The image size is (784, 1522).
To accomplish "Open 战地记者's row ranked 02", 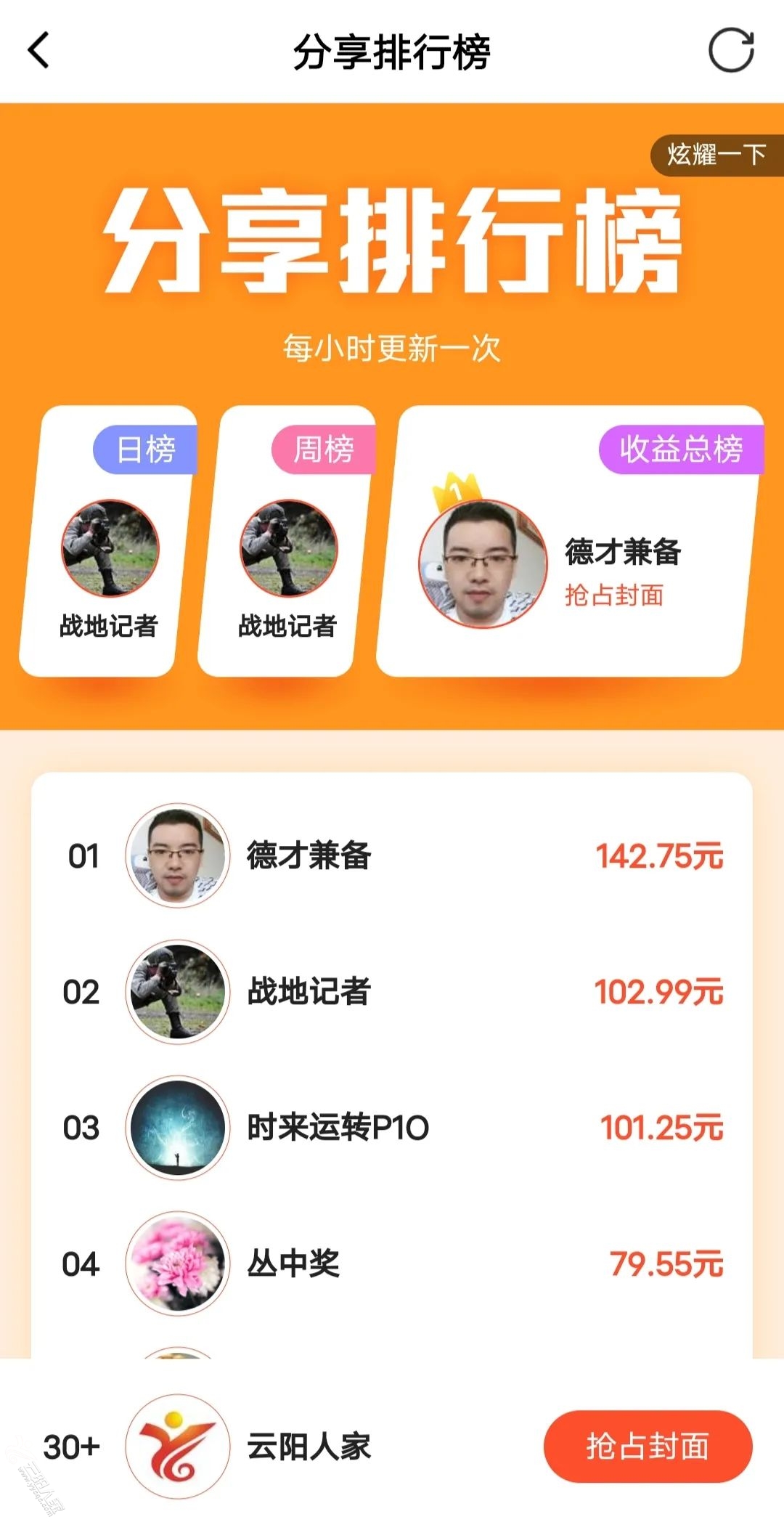I will pyautogui.click(x=392, y=991).
